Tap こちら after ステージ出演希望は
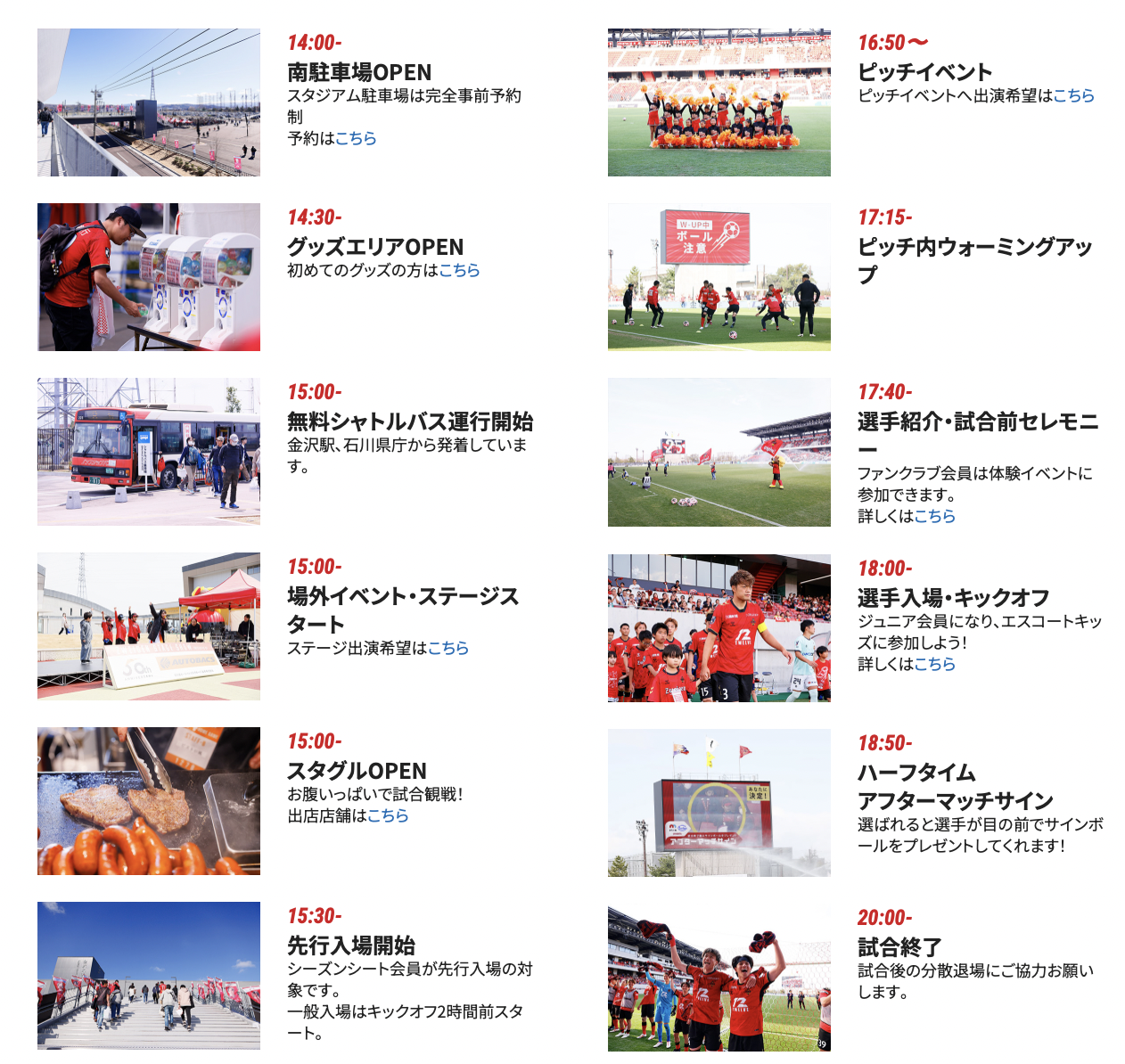 (x=448, y=648)
